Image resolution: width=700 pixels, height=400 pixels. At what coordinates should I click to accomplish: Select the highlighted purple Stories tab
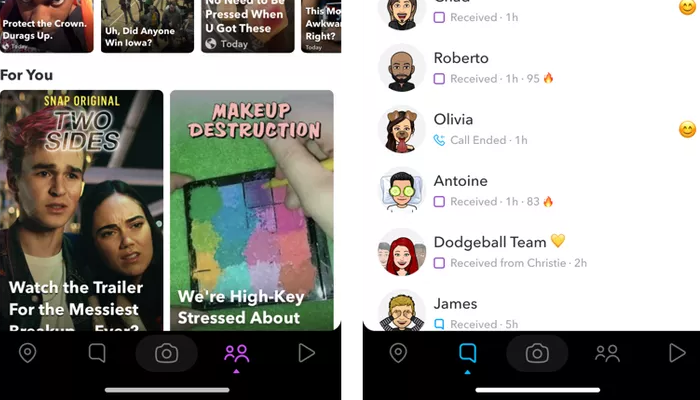pos(236,353)
